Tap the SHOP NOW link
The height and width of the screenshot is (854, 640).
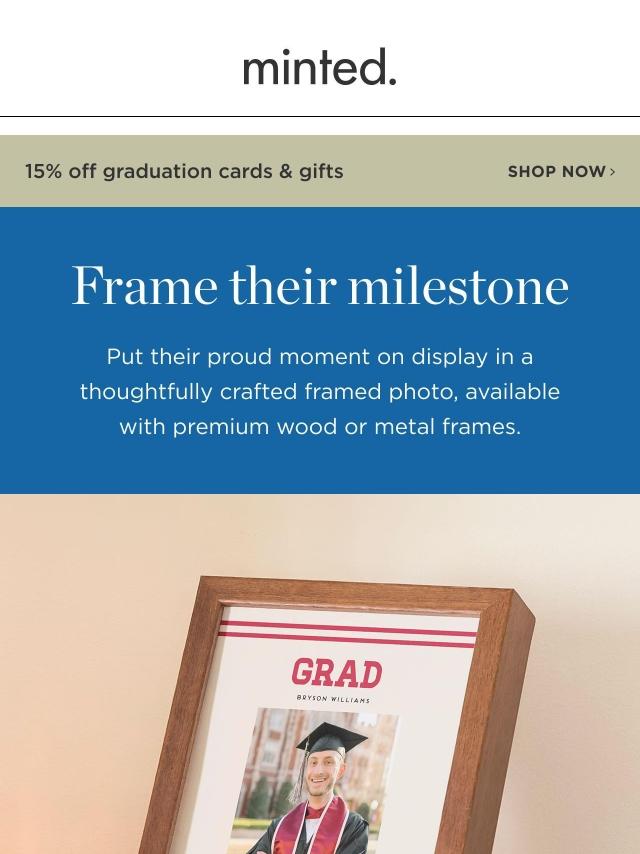[561, 172]
